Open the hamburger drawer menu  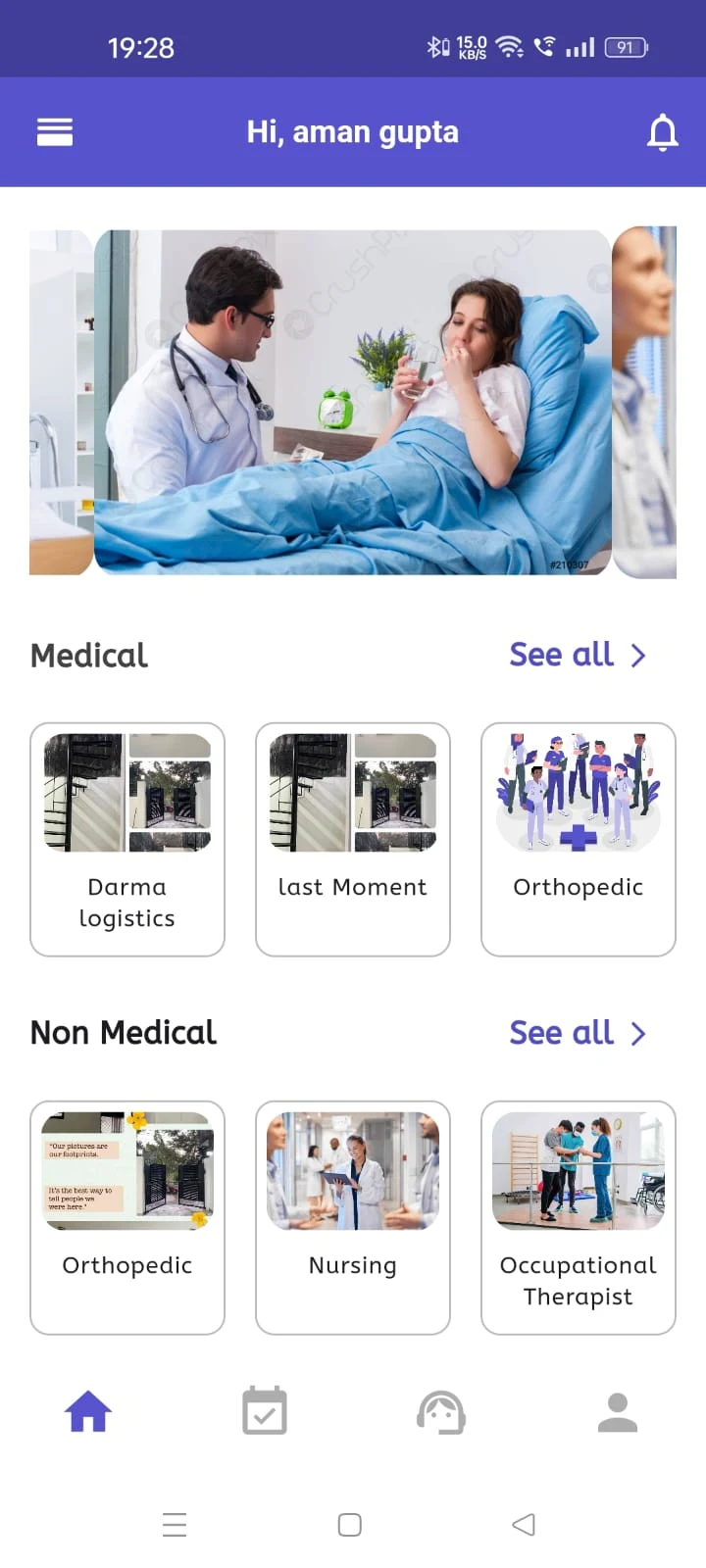tap(55, 132)
